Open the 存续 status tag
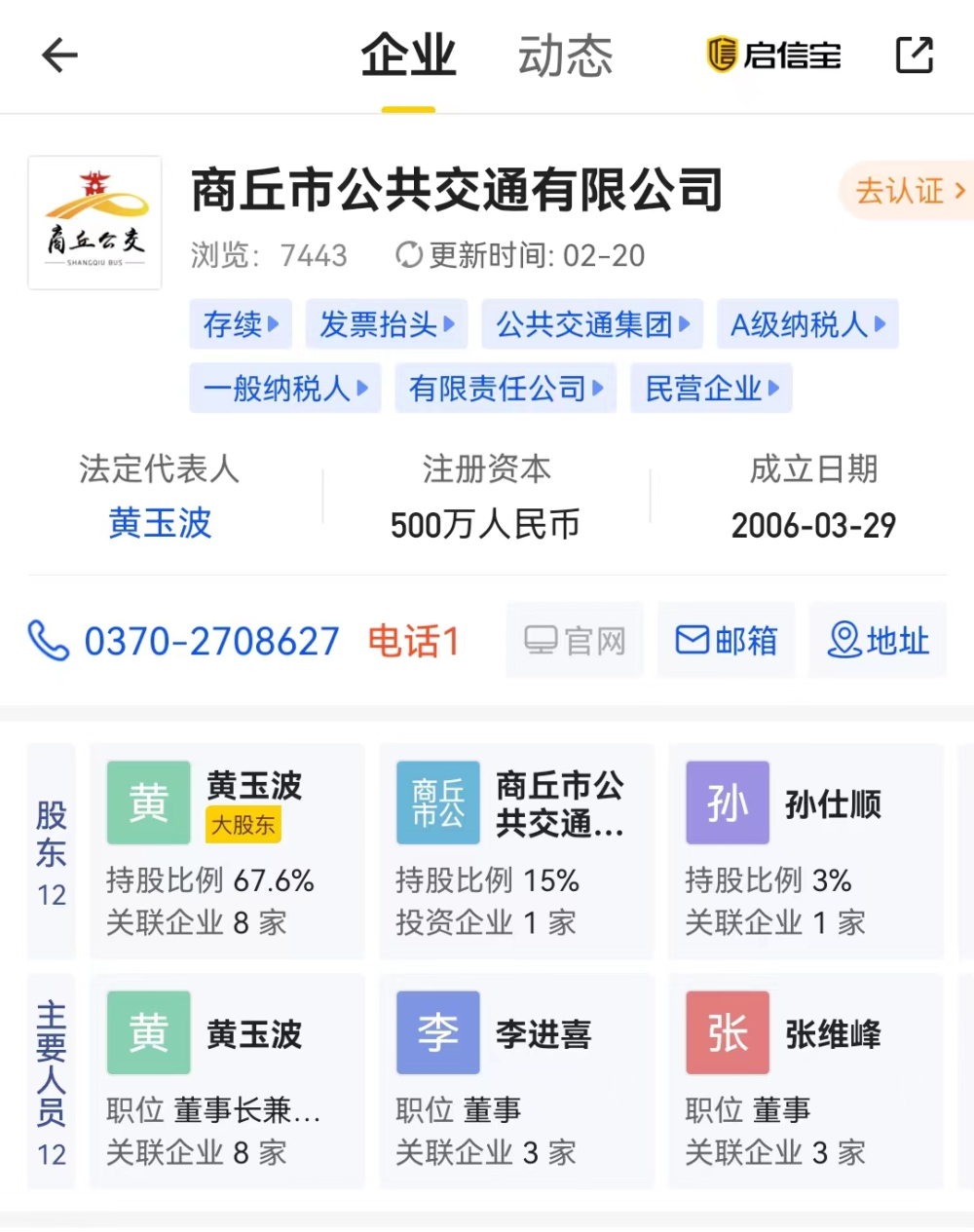Image resolution: width=974 pixels, height=1232 pixels. 241,324
